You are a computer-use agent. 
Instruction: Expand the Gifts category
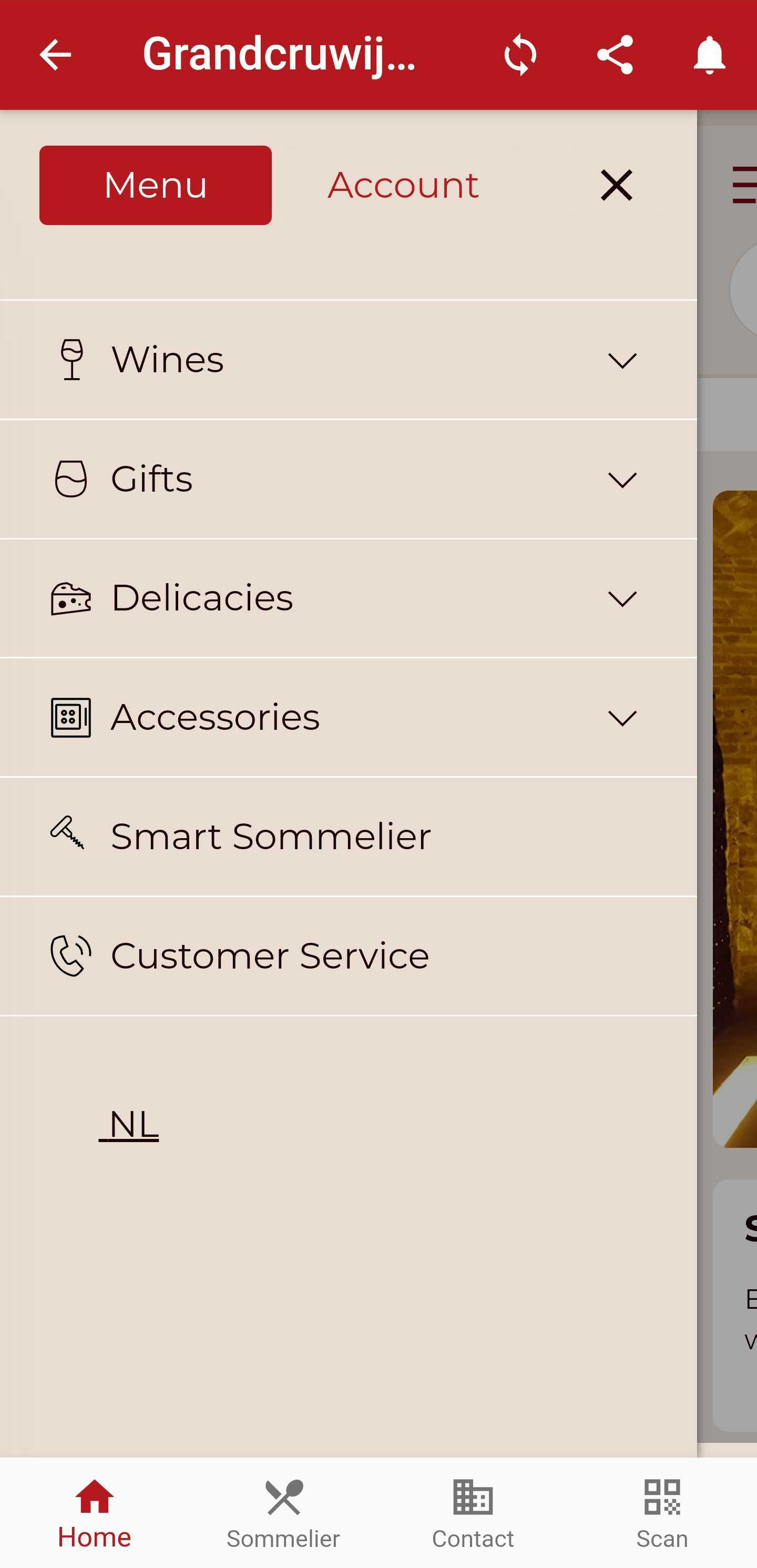coord(622,480)
